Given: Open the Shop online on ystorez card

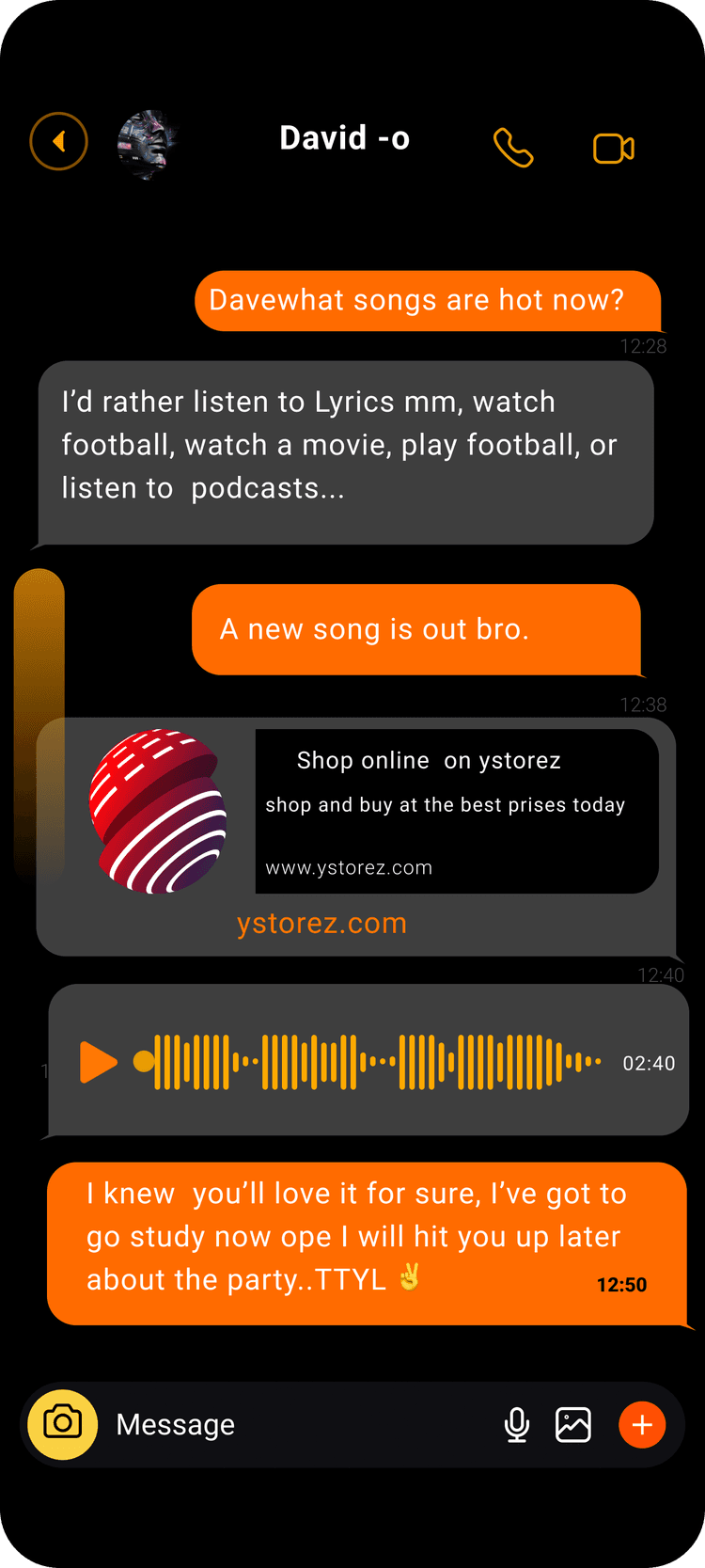Looking at the screenshot, I should click(x=456, y=811).
